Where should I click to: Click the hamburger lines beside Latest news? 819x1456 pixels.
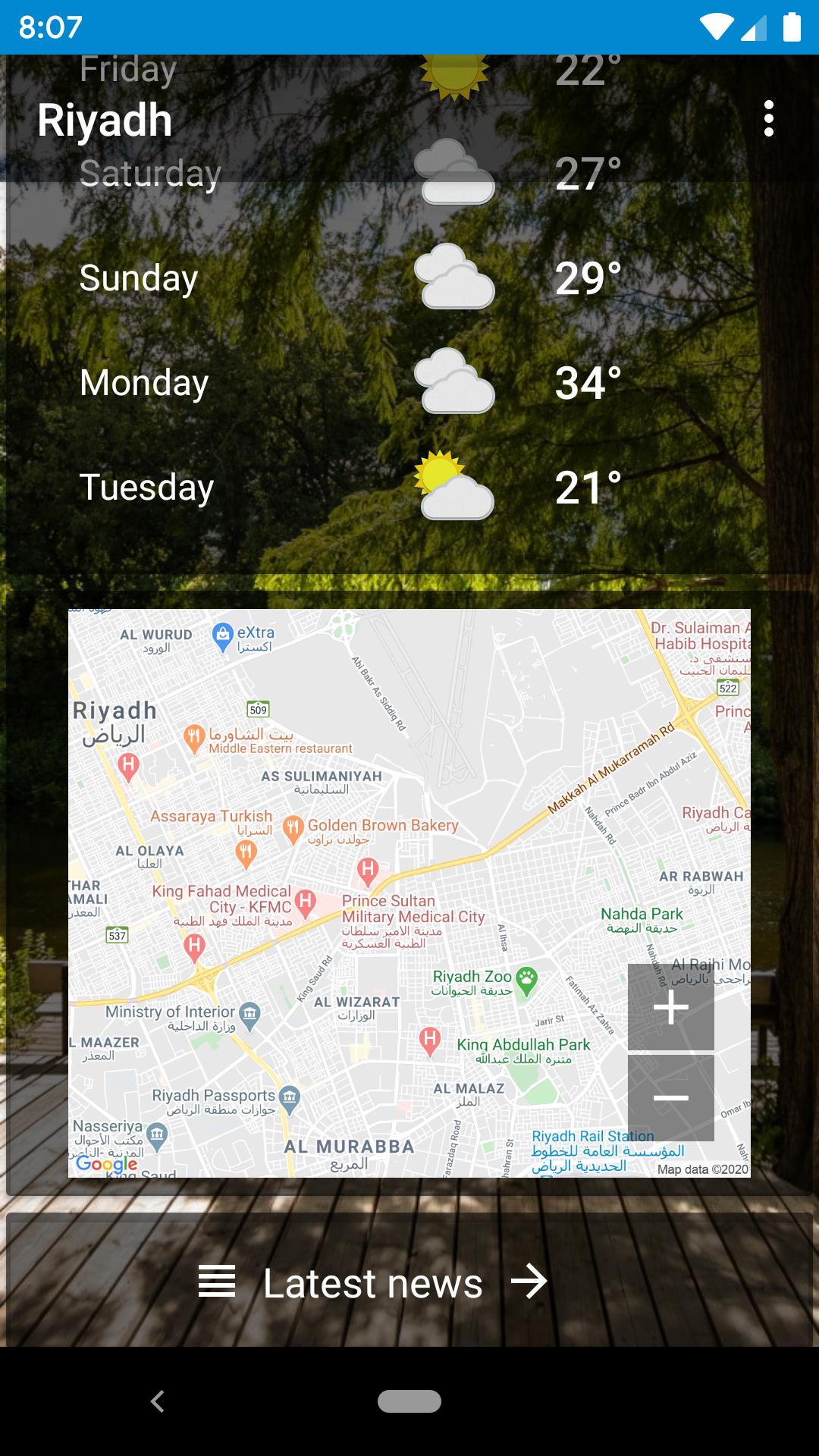pyautogui.click(x=216, y=1282)
